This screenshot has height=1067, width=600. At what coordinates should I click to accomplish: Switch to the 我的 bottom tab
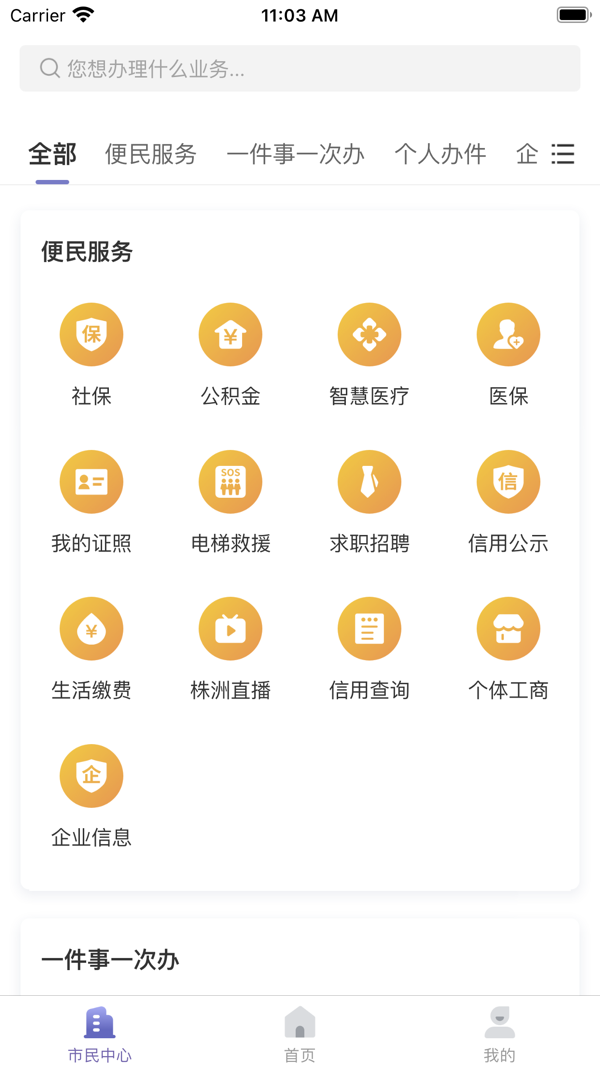[x=499, y=1033]
